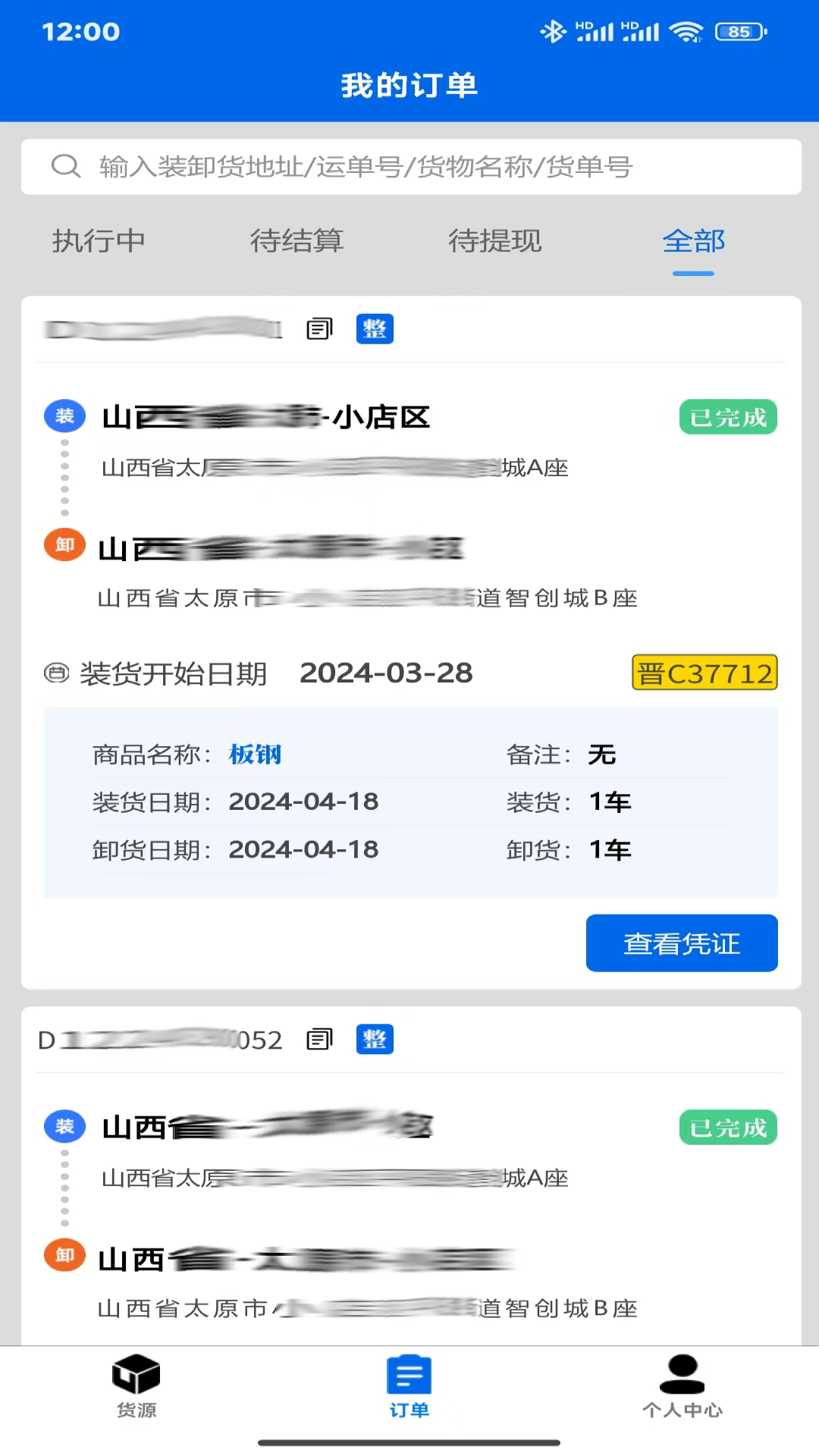The height and width of the screenshot is (1456, 819).
Task: Switch to the 待提现 tab
Action: click(495, 243)
